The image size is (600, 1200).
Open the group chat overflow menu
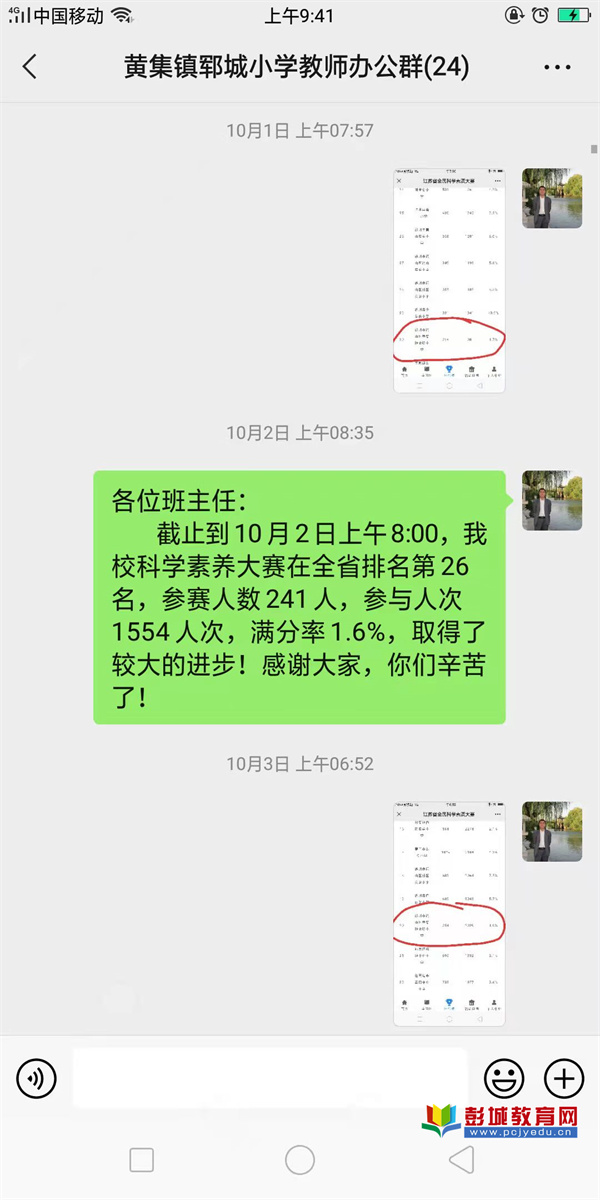tap(557, 67)
